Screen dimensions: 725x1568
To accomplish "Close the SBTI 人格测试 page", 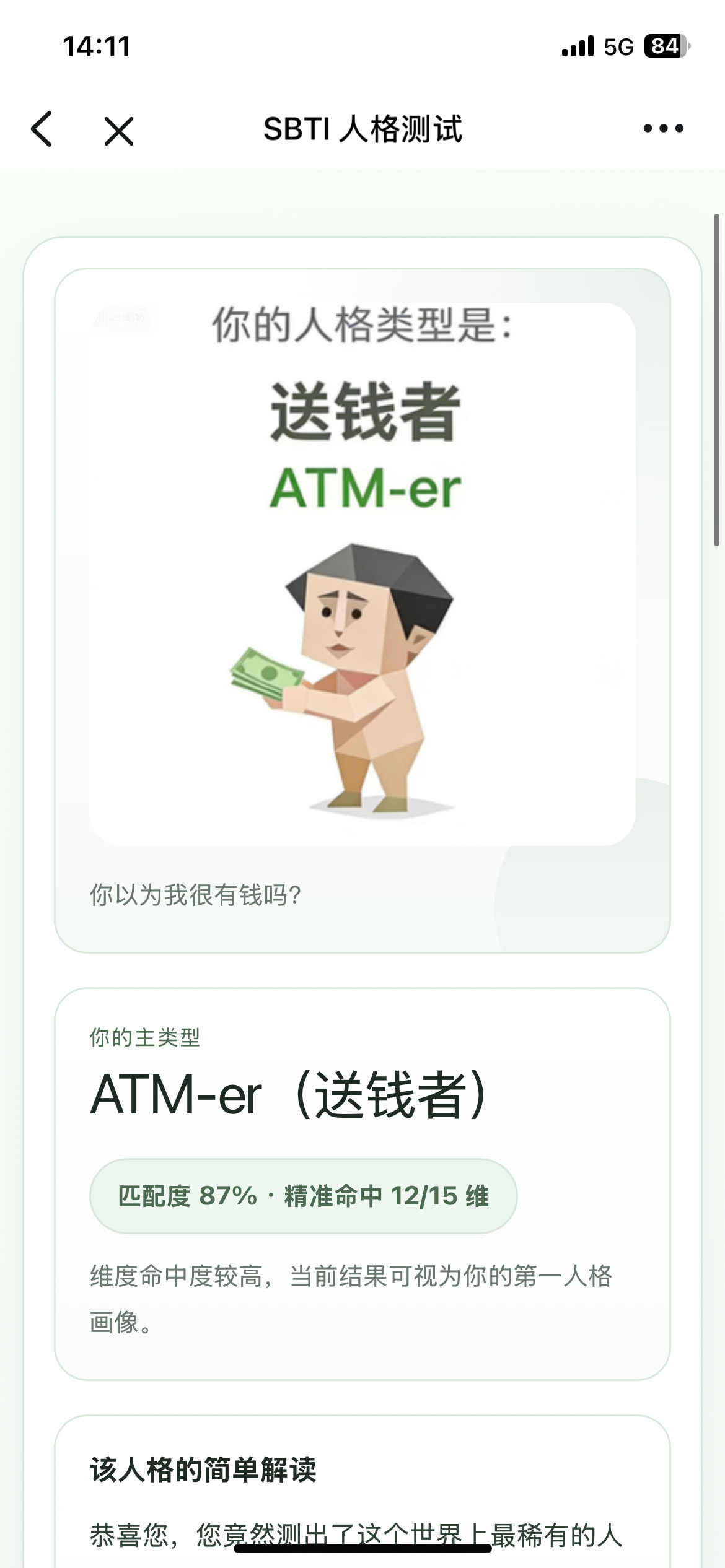I will [x=118, y=131].
